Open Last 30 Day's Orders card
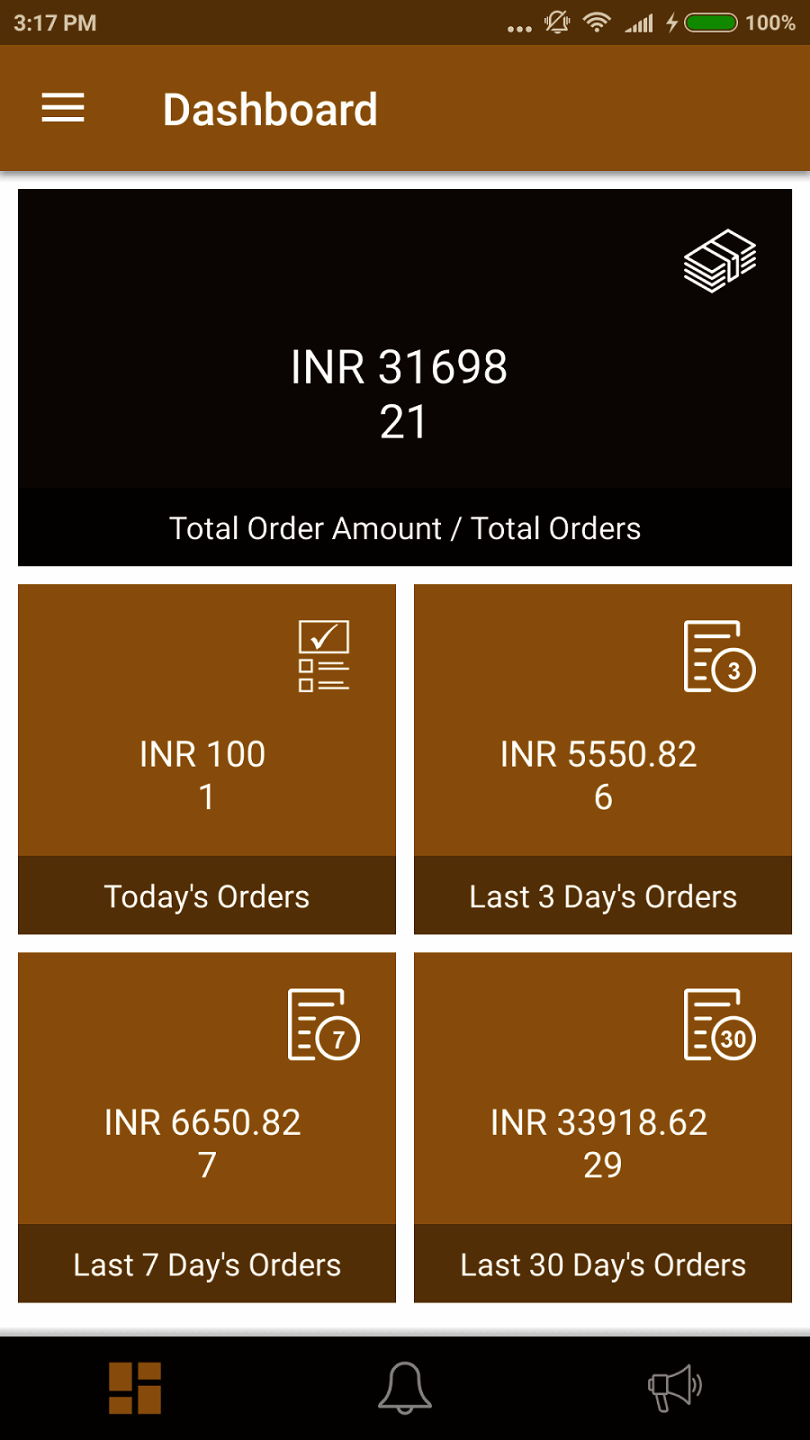This screenshot has width=810, height=1440. (x=602, y=1127)
